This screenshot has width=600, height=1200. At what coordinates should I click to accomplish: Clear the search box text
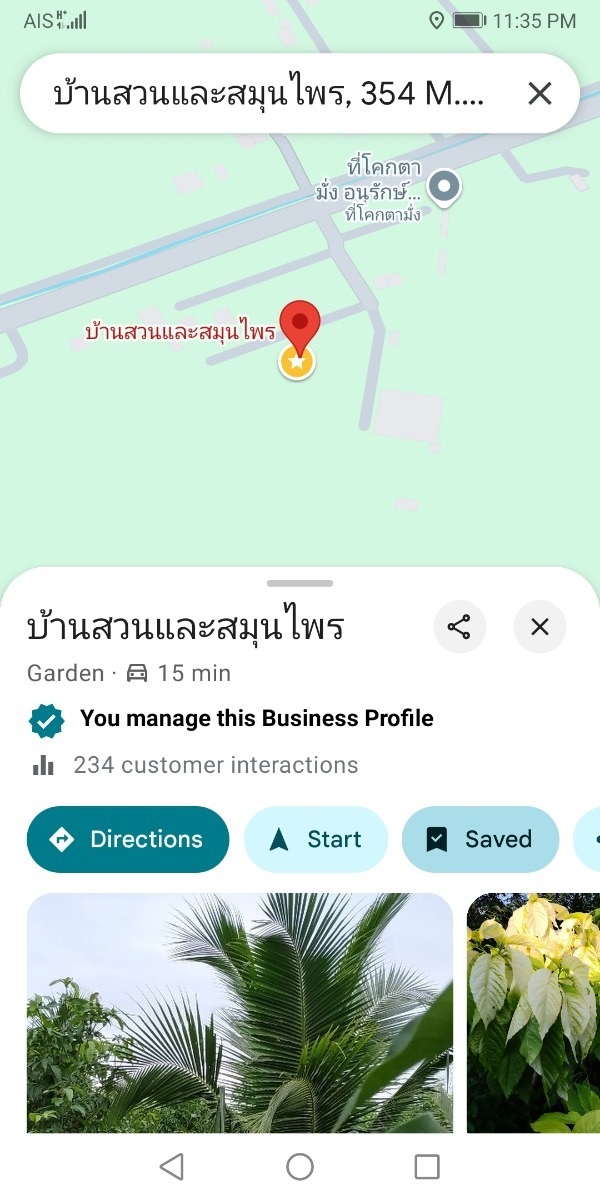click(539, 94)
